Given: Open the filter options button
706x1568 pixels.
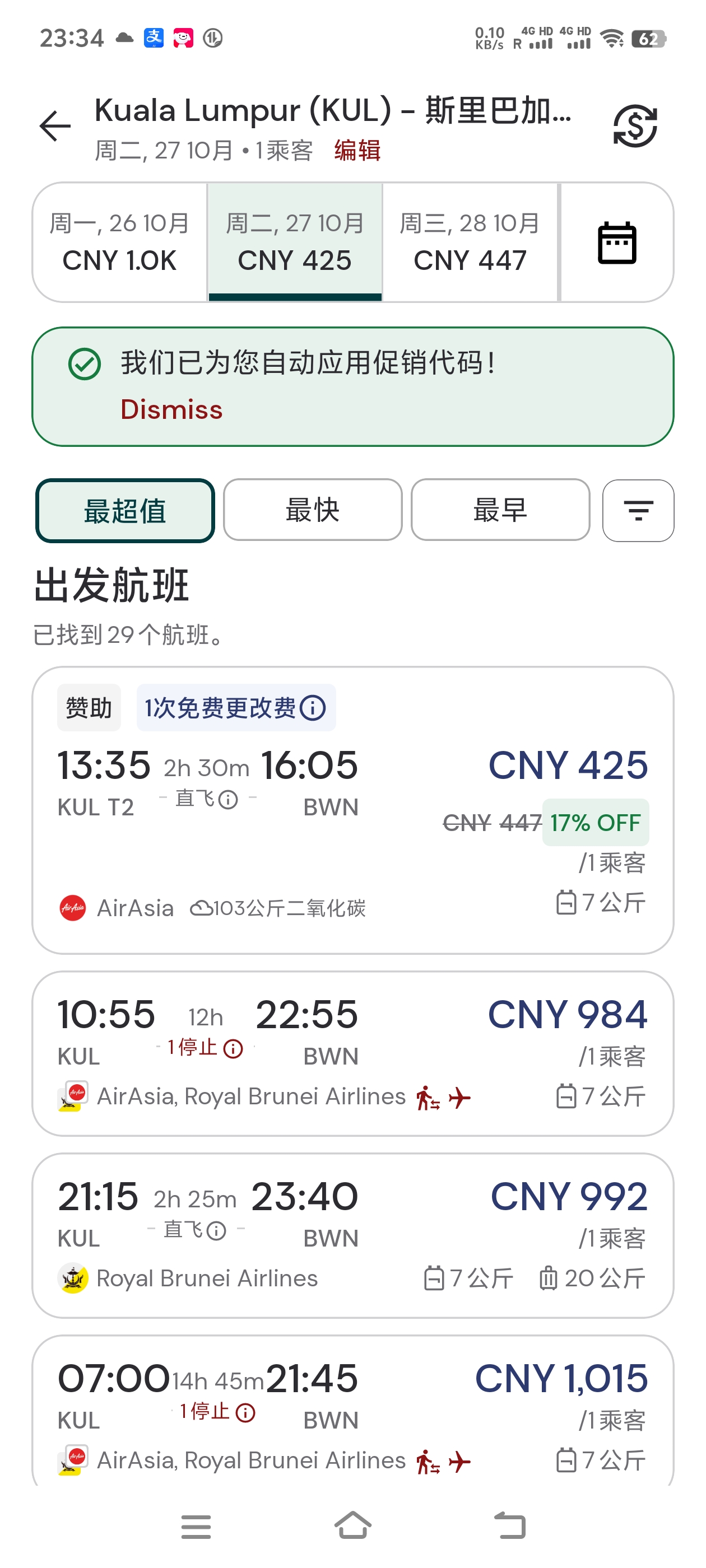Looking at the screenshot, I should click(x=638, y=510).
